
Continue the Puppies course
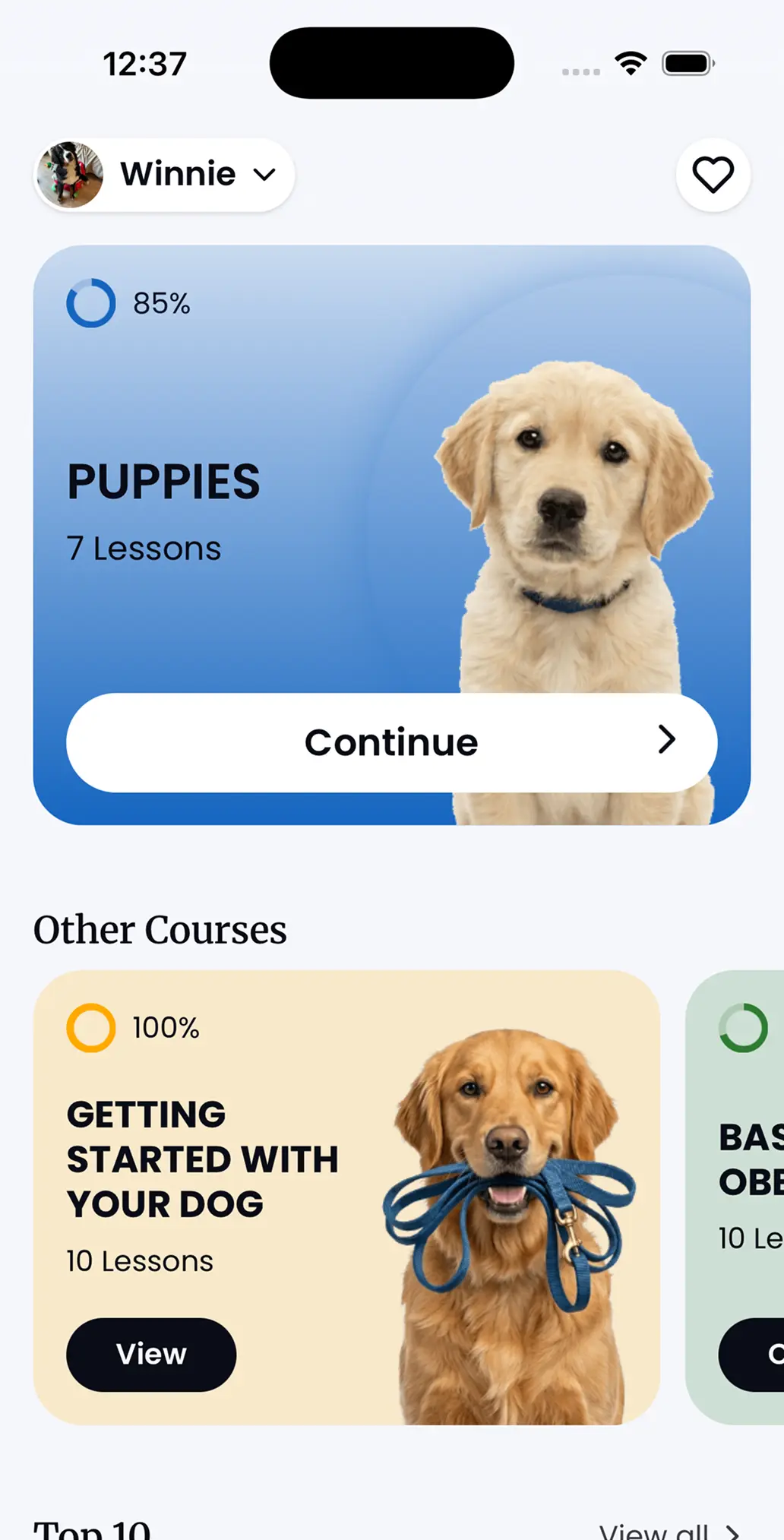coord(391,742)
